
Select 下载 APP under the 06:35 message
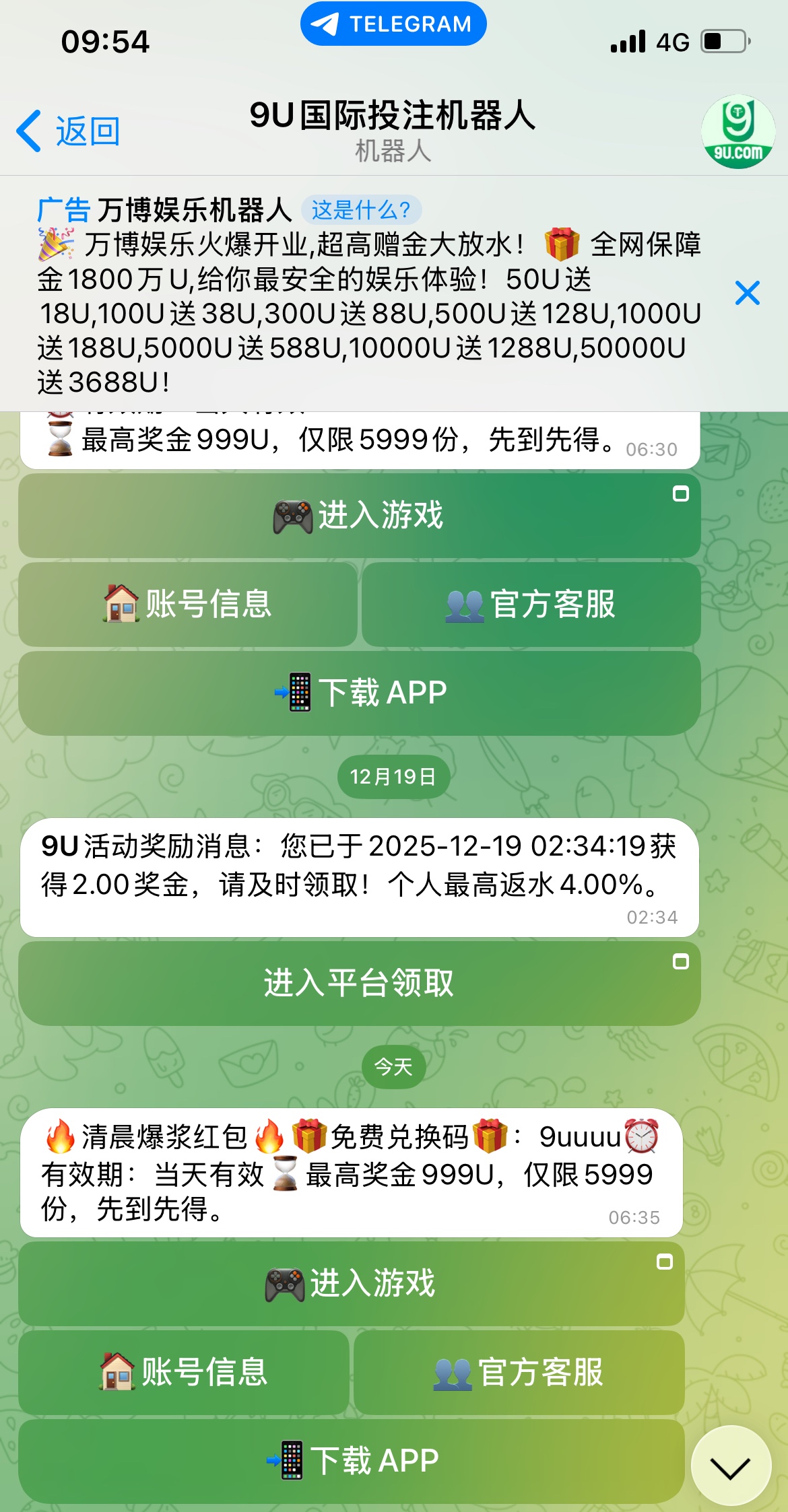click(x=351, y=1461)
